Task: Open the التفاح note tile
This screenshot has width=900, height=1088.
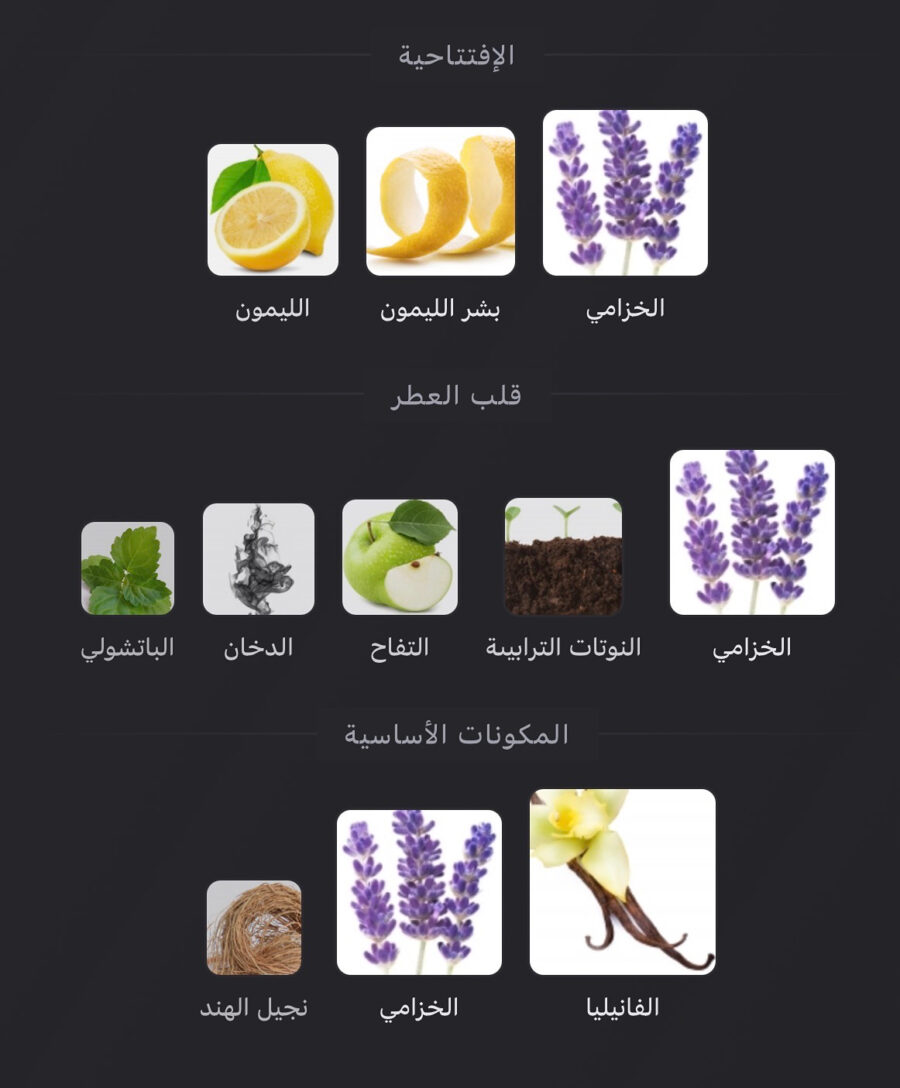Action: click(x=400, y=557)
